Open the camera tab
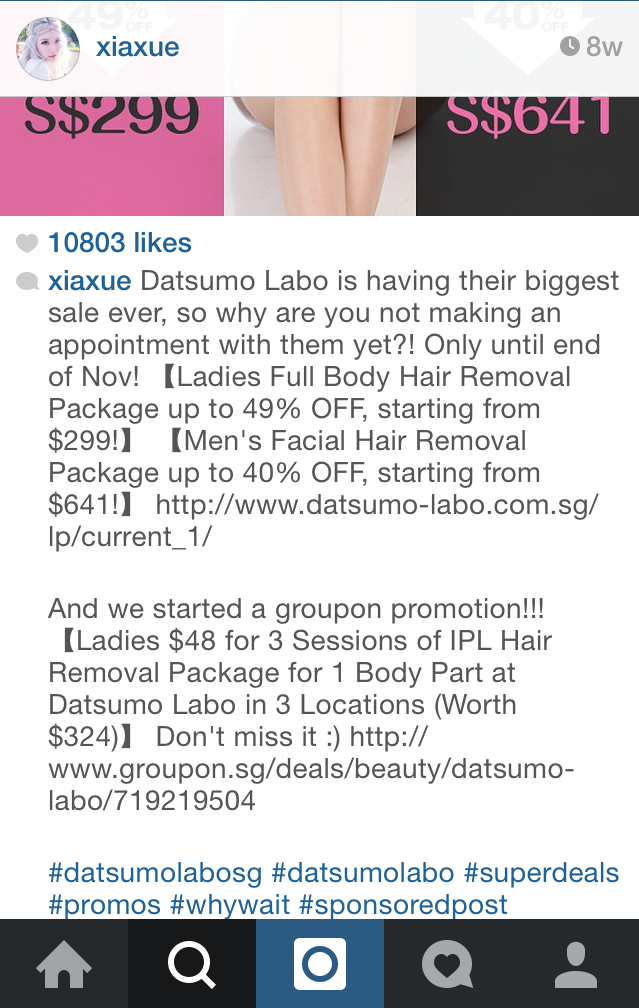 tap(319, 964)
